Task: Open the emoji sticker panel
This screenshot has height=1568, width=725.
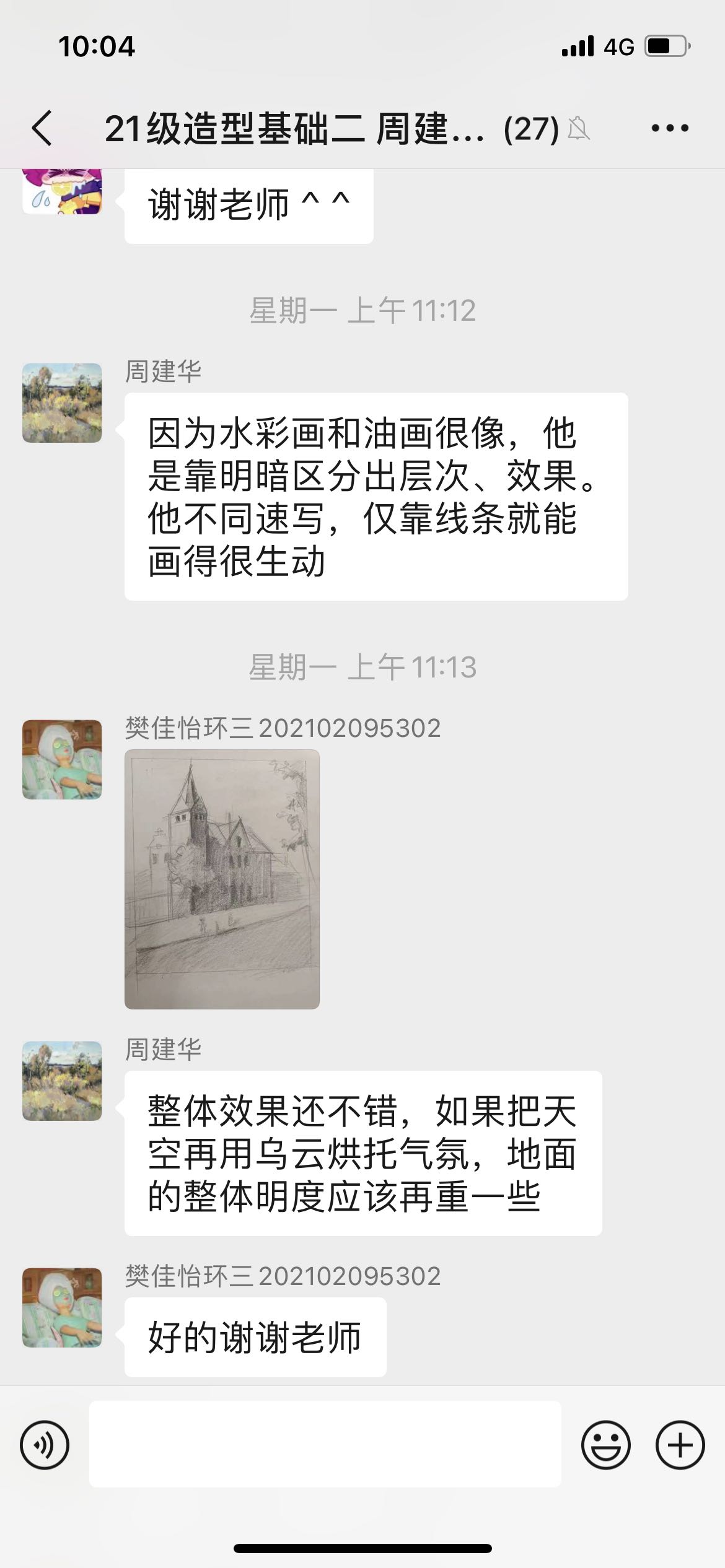Action: [605, 1445]
